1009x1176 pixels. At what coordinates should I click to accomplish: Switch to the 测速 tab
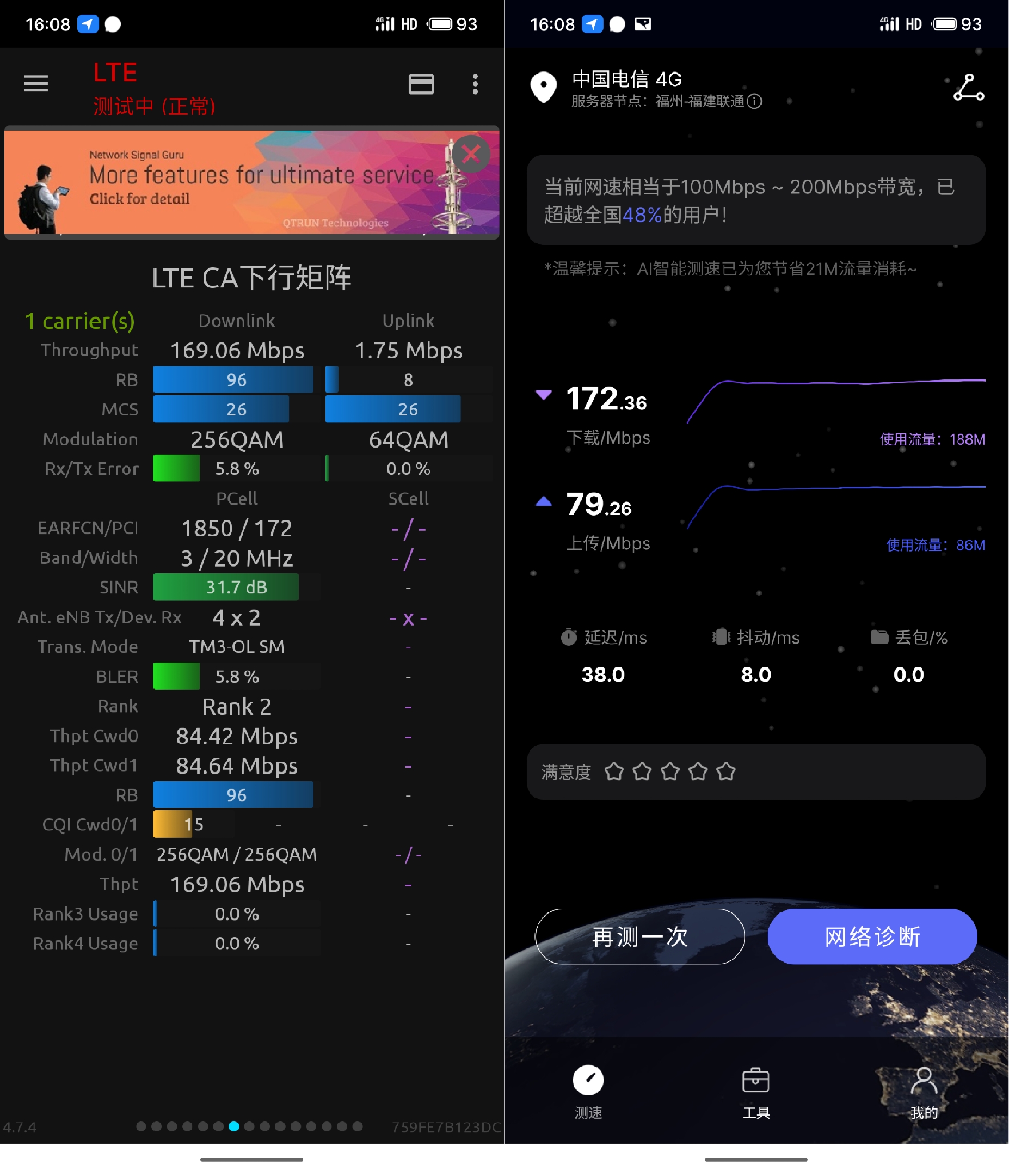pyautogui.click(x=588, y=1091)
